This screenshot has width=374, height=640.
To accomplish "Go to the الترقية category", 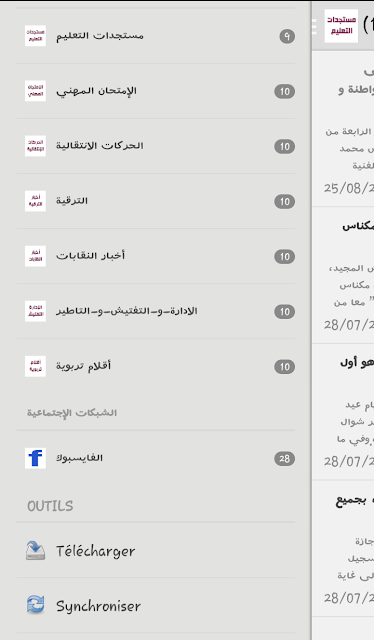I will 156,201.
